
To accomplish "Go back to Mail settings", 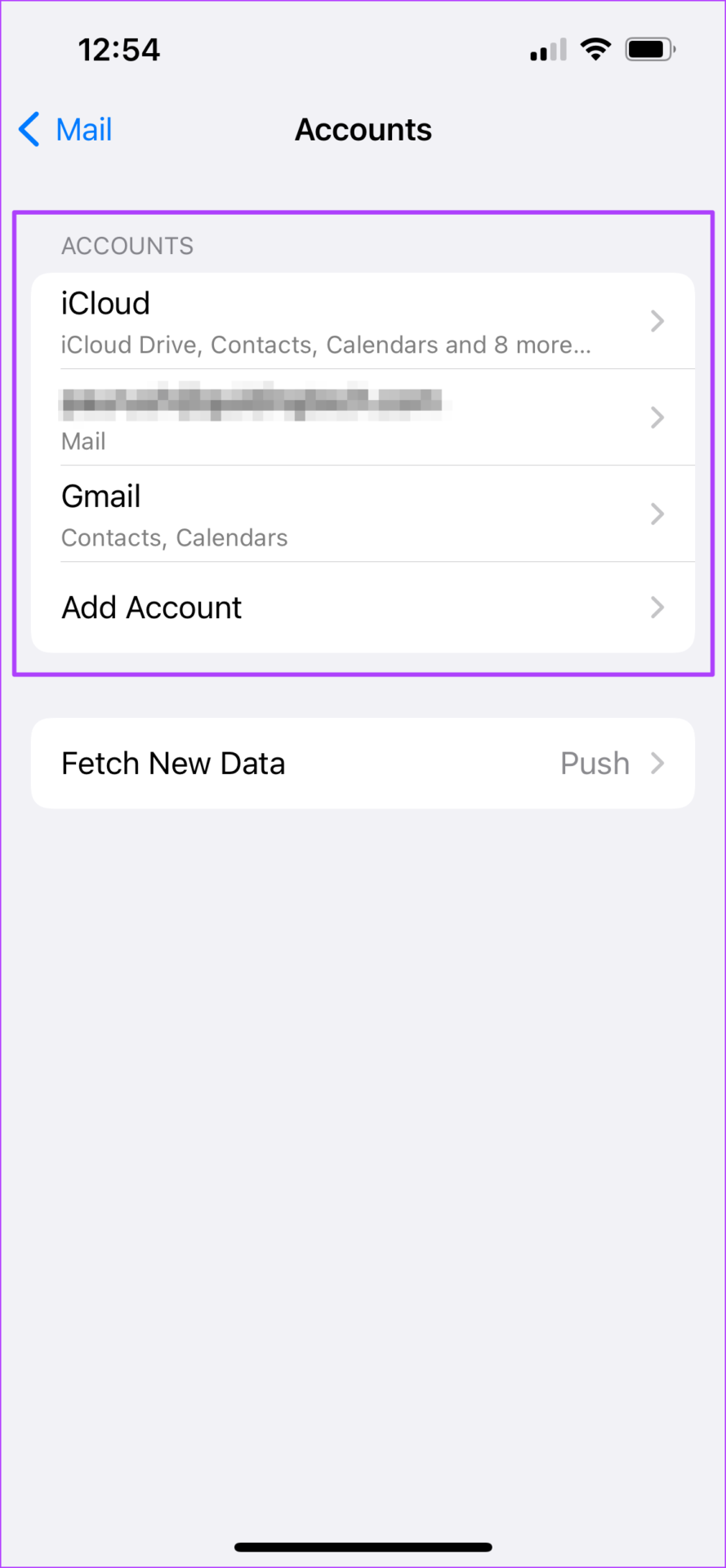I will (65, 130).
